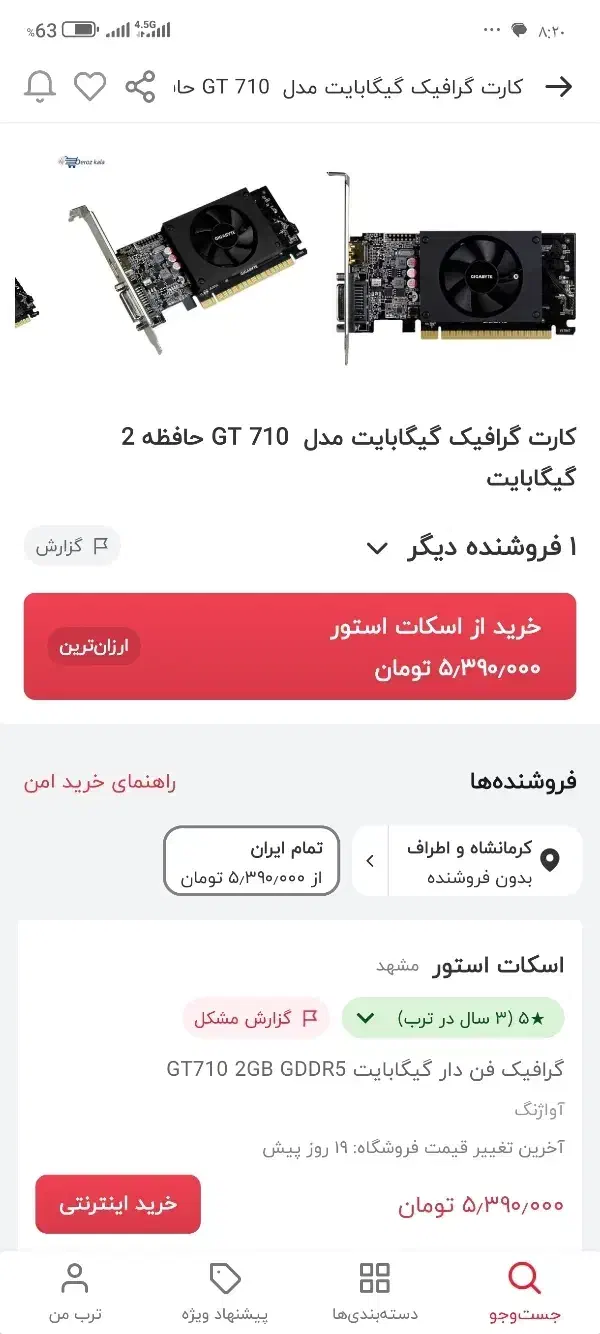Expand the seller's five-star rating details

click(453, 1018)
